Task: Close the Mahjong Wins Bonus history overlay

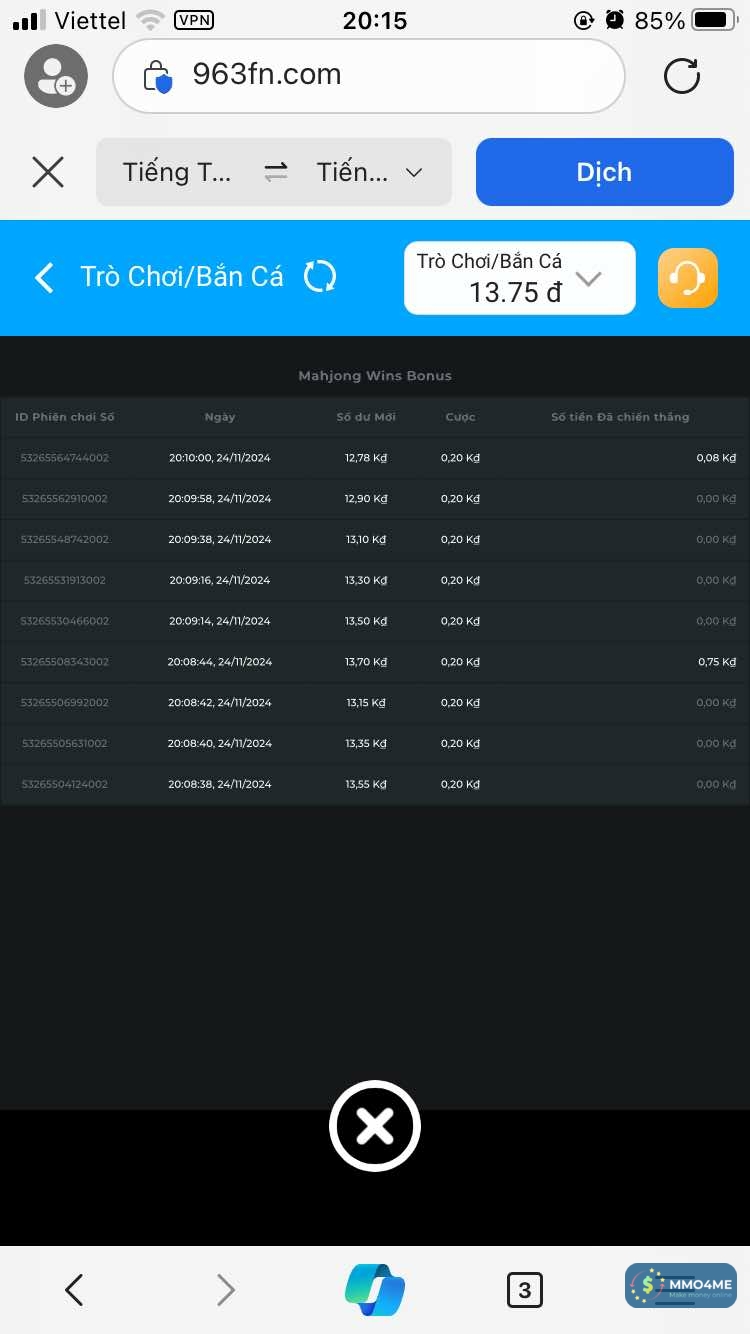Action: coord(375,1126)
